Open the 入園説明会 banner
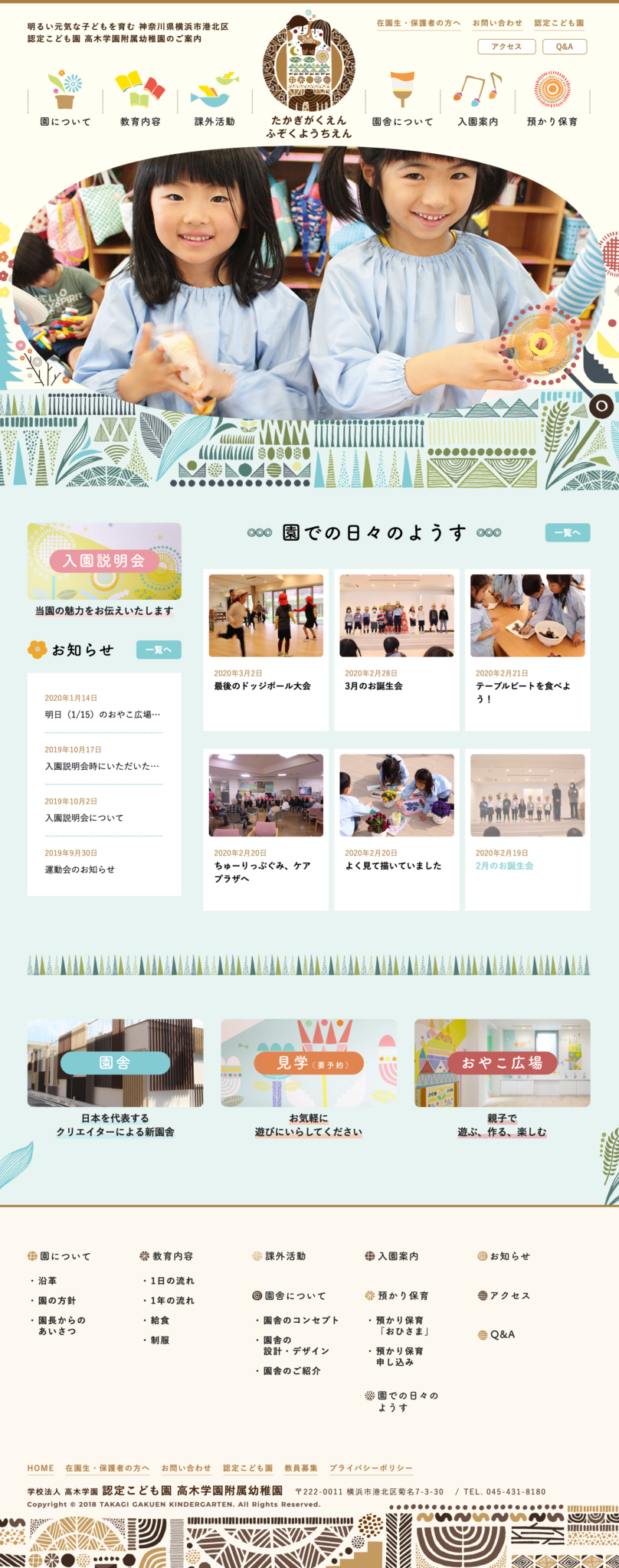Viewport: 619px width, 1568px height. pos(104,561)
